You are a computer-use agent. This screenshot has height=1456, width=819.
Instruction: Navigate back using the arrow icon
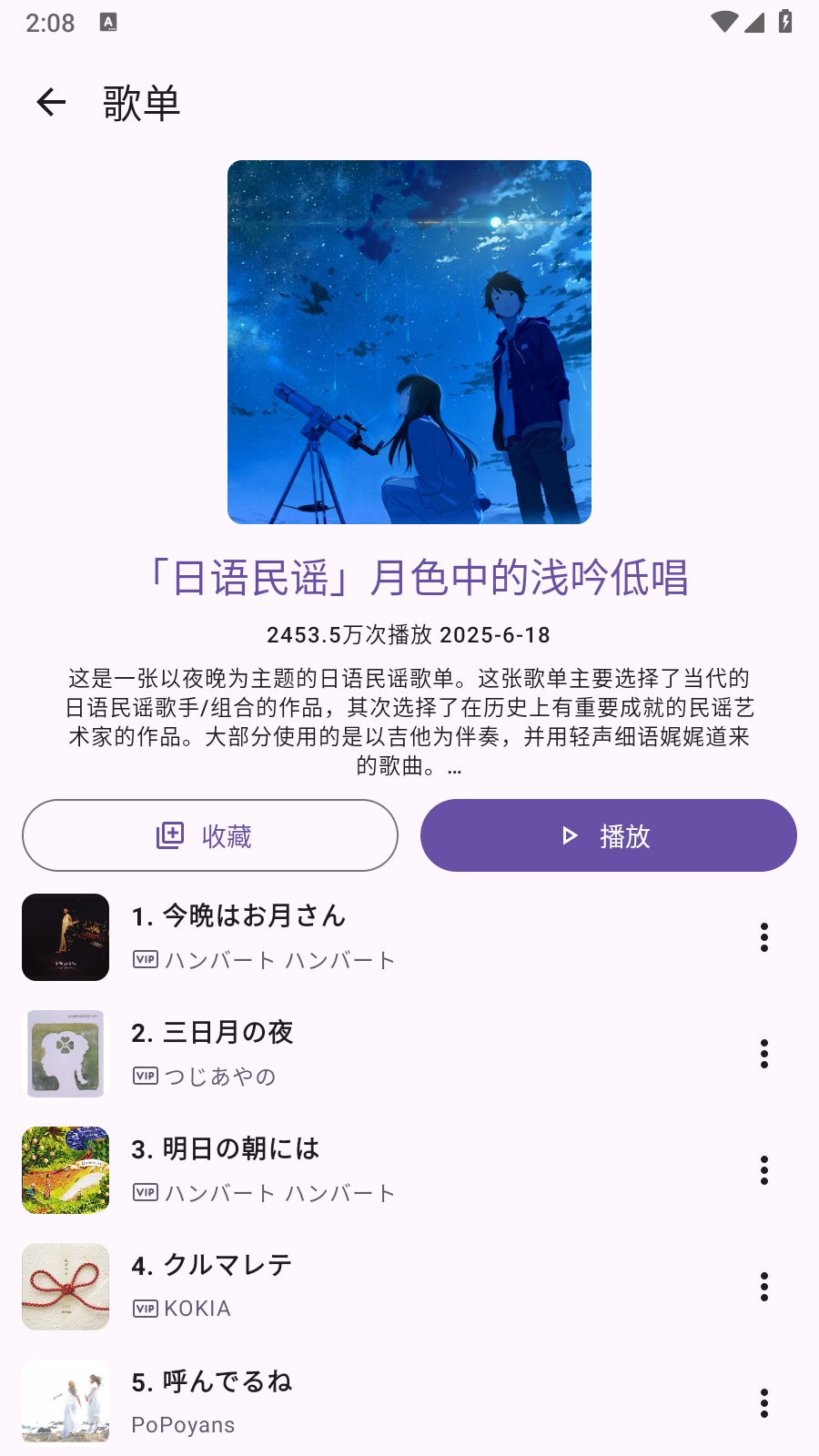click(x=50, y=102)
